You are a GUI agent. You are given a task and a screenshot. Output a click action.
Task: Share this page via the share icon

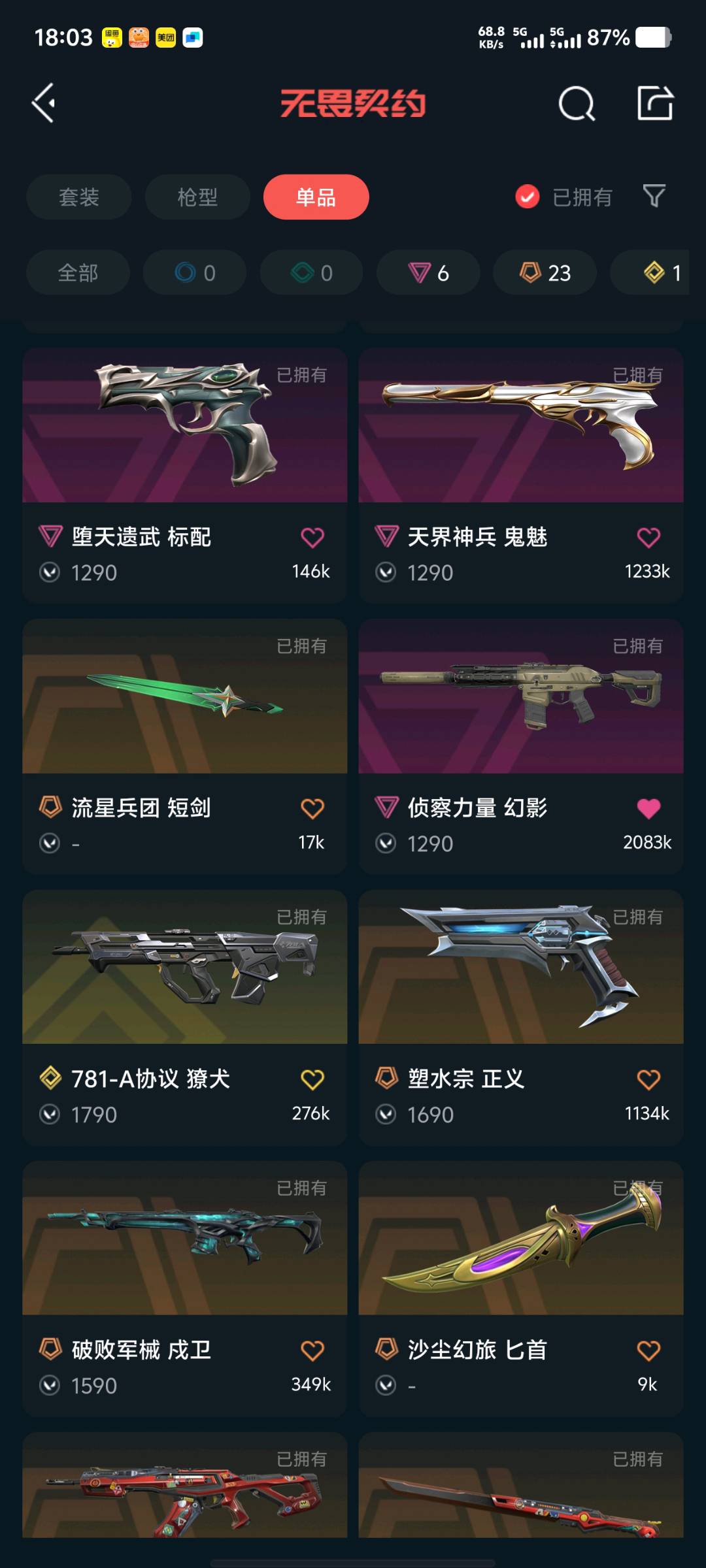click(655, 103)
